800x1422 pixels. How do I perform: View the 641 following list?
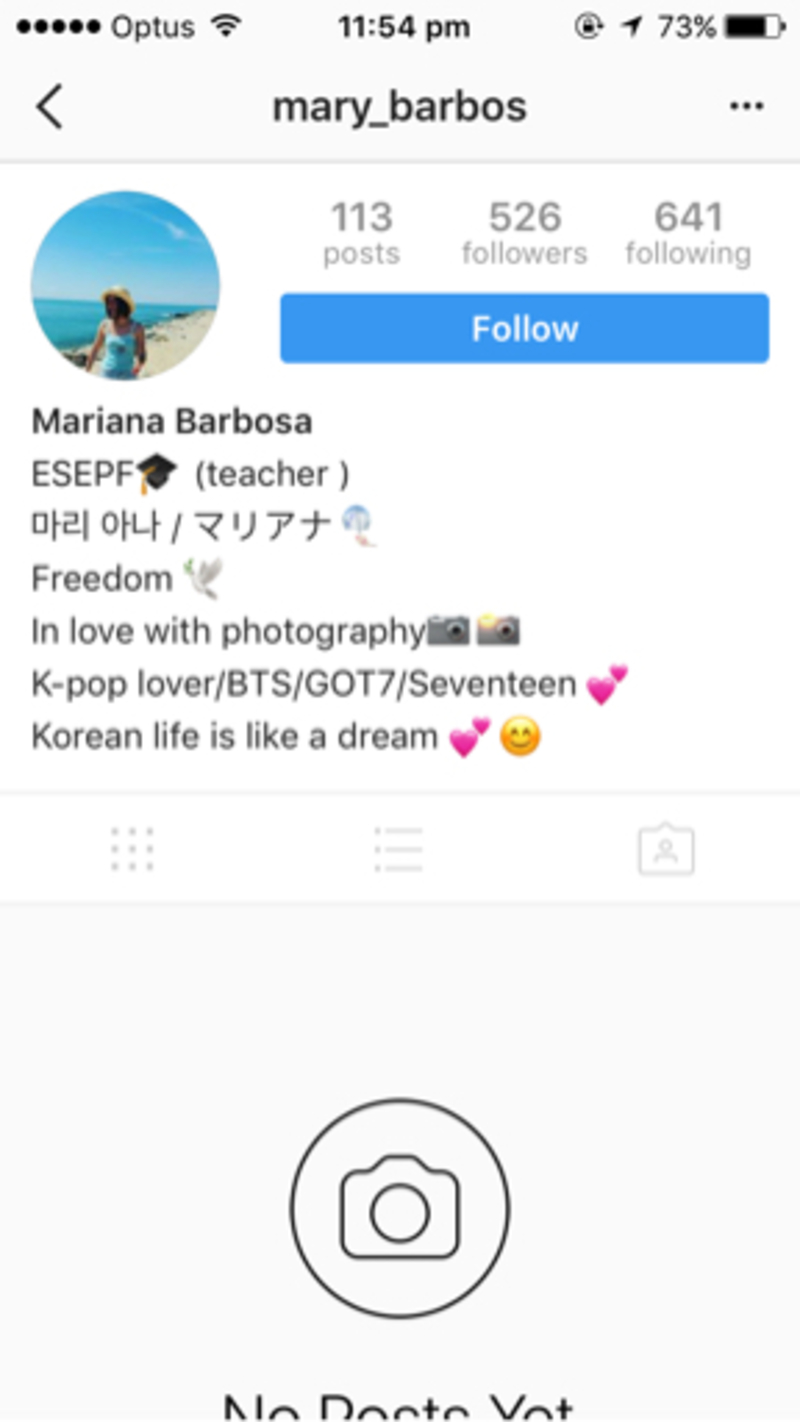688,232
